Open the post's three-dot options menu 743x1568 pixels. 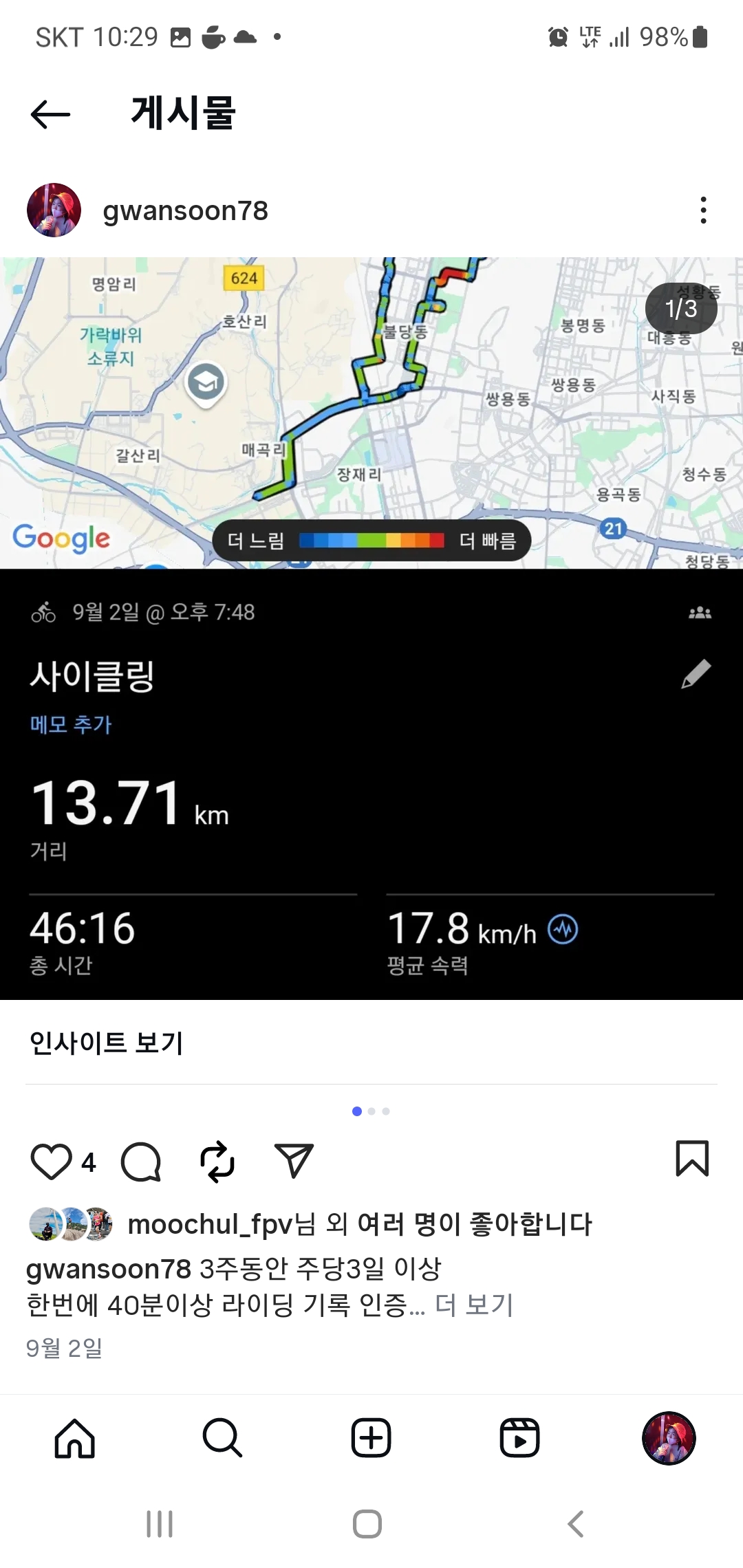702,210
